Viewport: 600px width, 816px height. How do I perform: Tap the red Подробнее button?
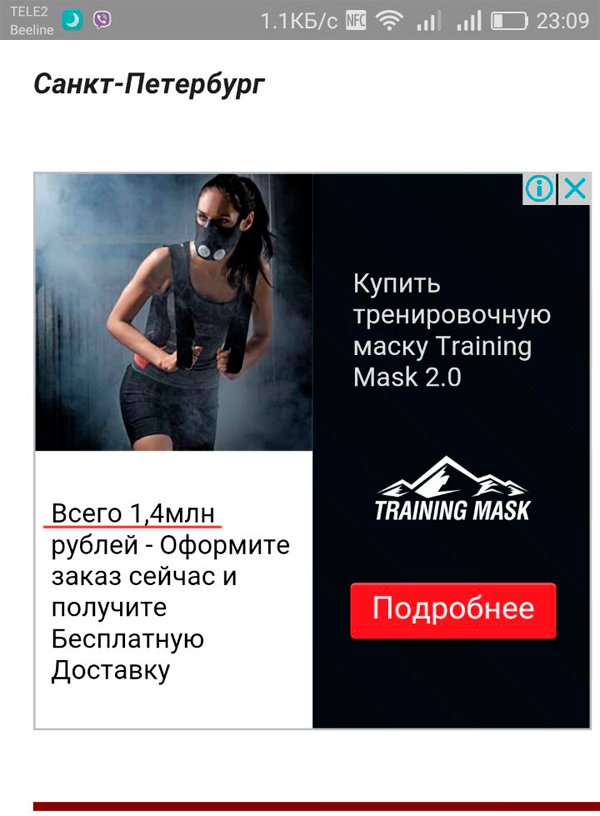tap(453, 609)
